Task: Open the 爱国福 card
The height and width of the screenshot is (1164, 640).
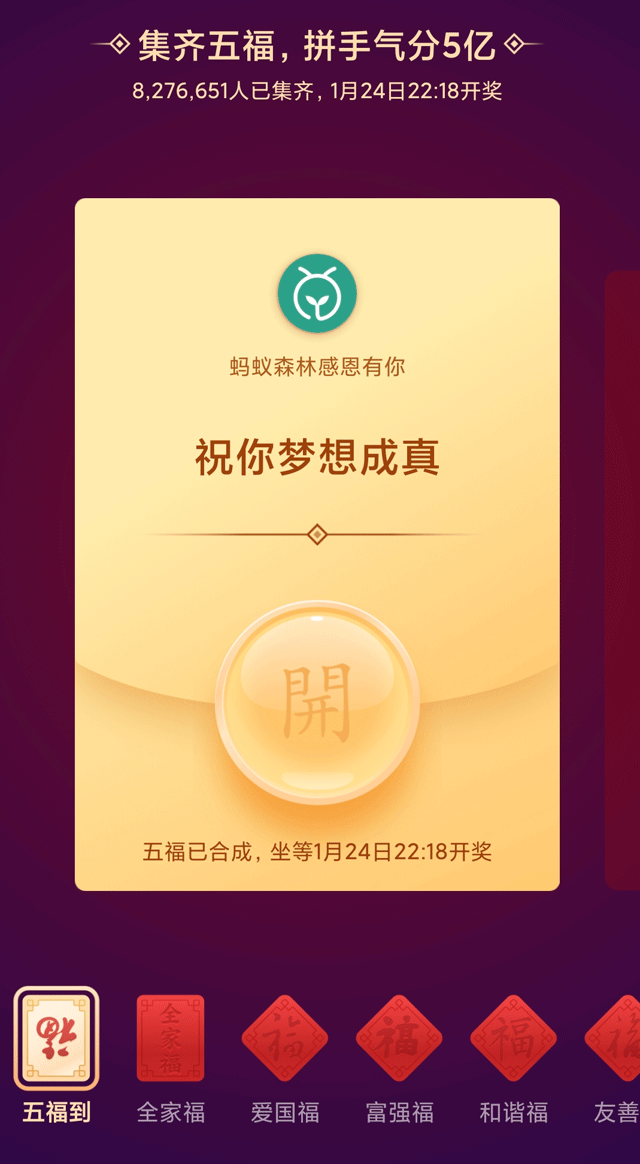Action: [285, 1038]
